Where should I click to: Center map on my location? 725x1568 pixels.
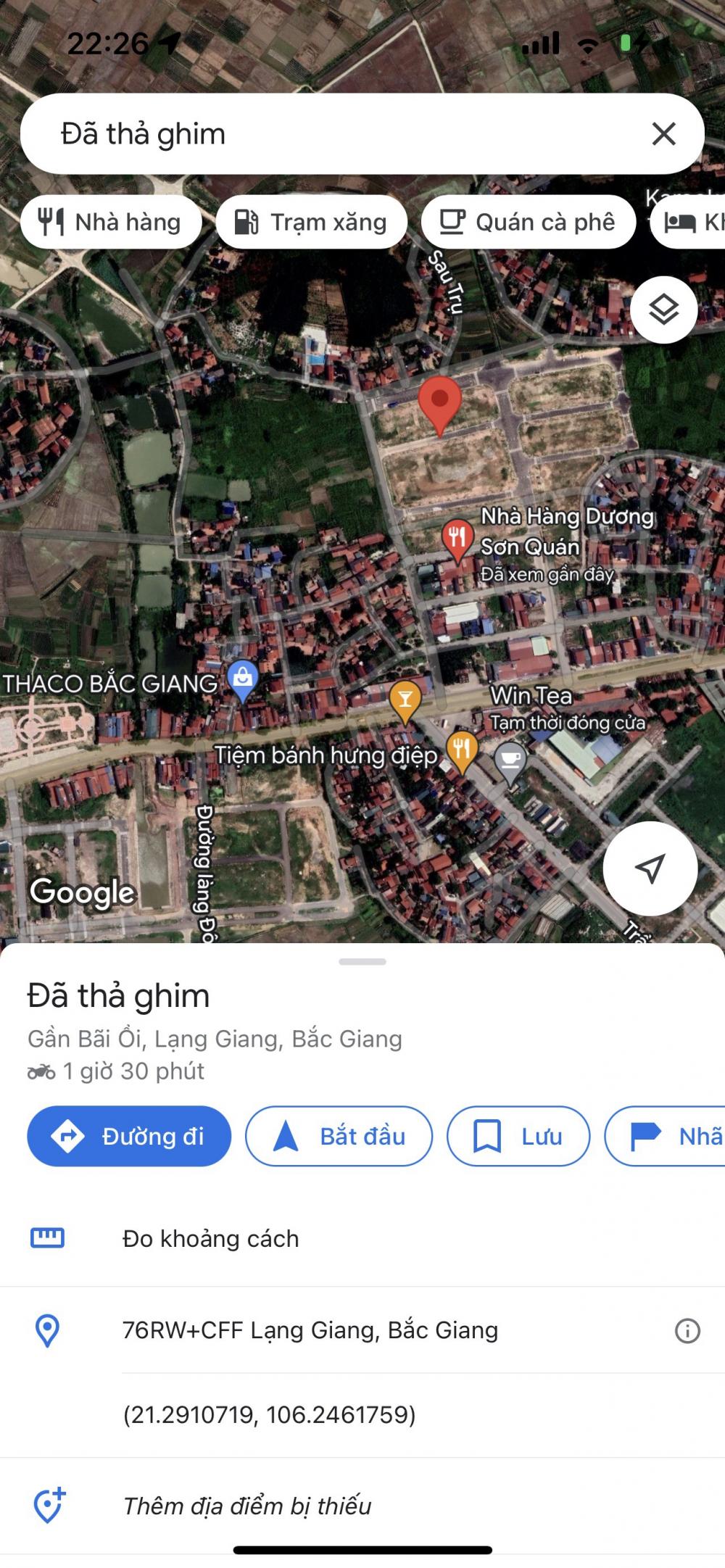tap(650, 868)
